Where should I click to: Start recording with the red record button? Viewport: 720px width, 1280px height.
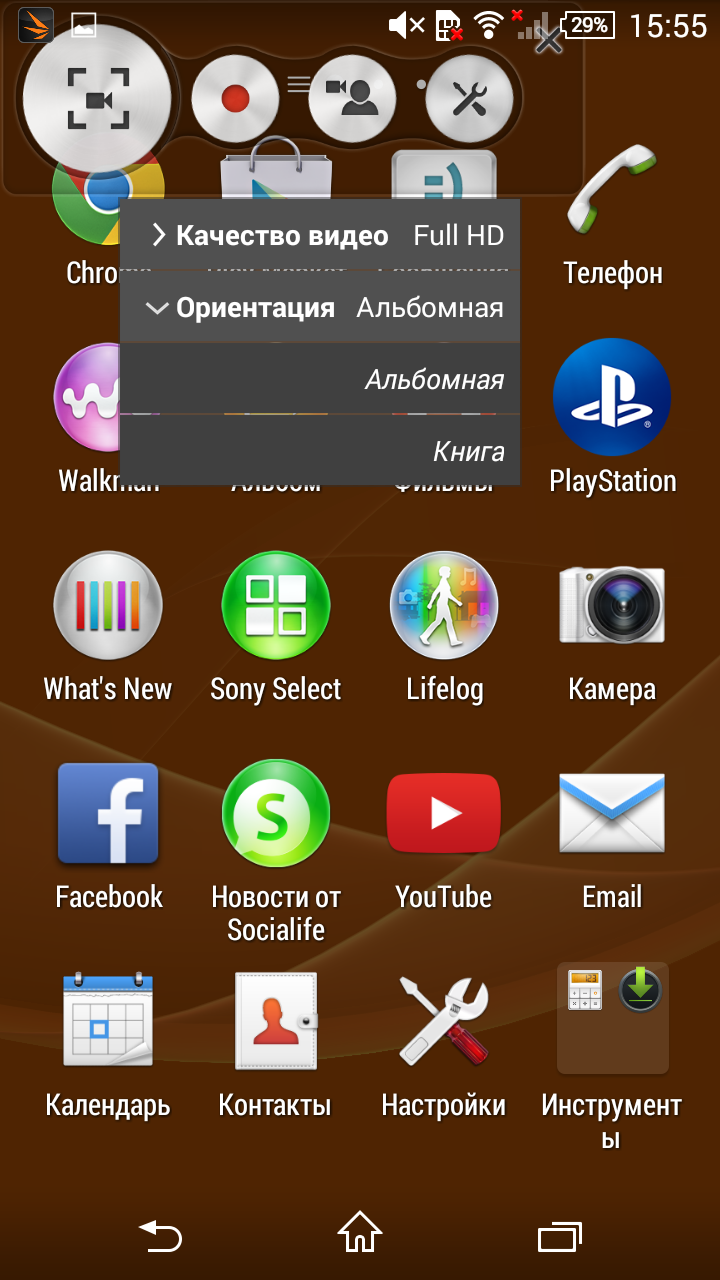pos(235,99)
